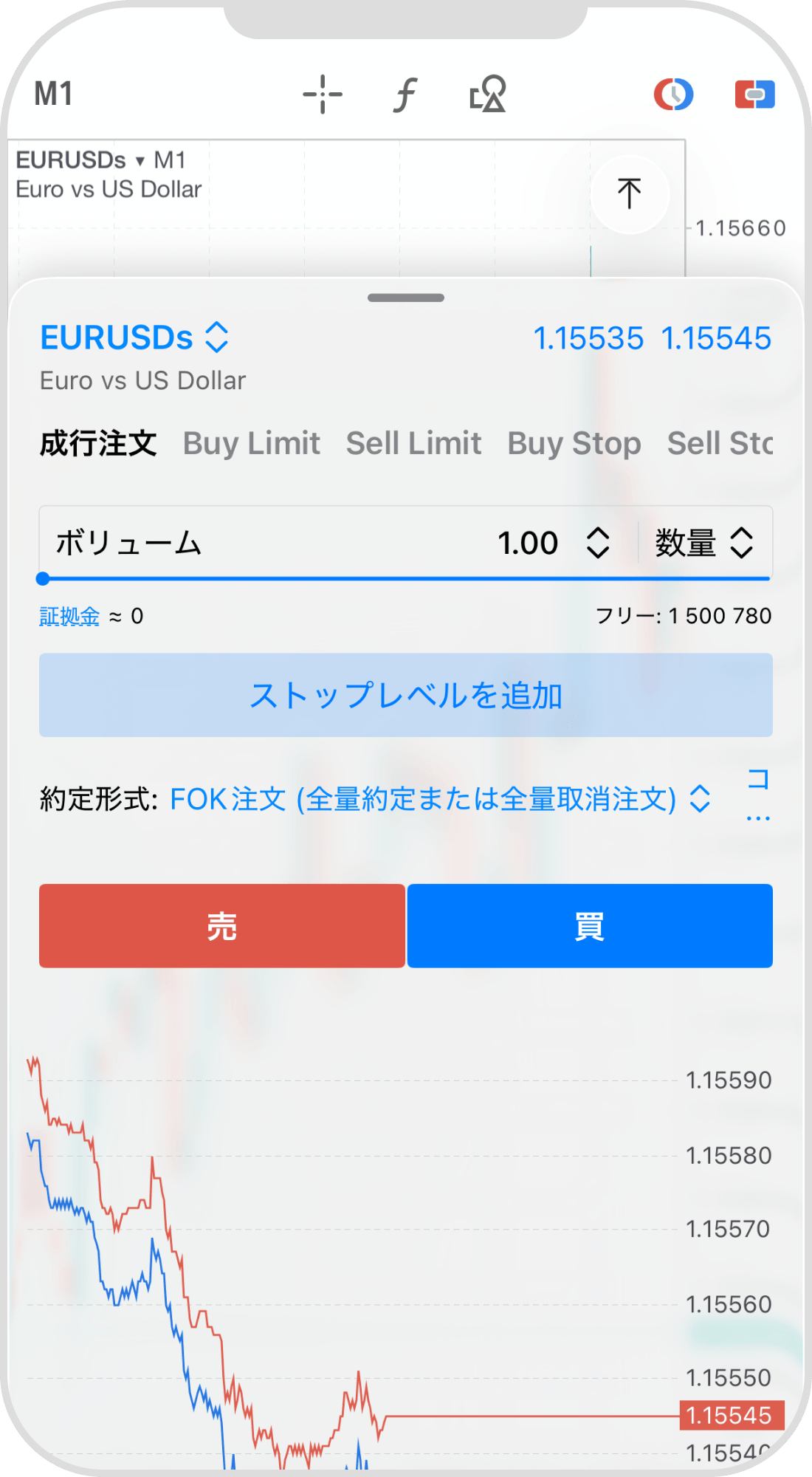Open the EURUSDs symbol selector chevron
This screenshot has width=812, height=1477.
point(218,337)
